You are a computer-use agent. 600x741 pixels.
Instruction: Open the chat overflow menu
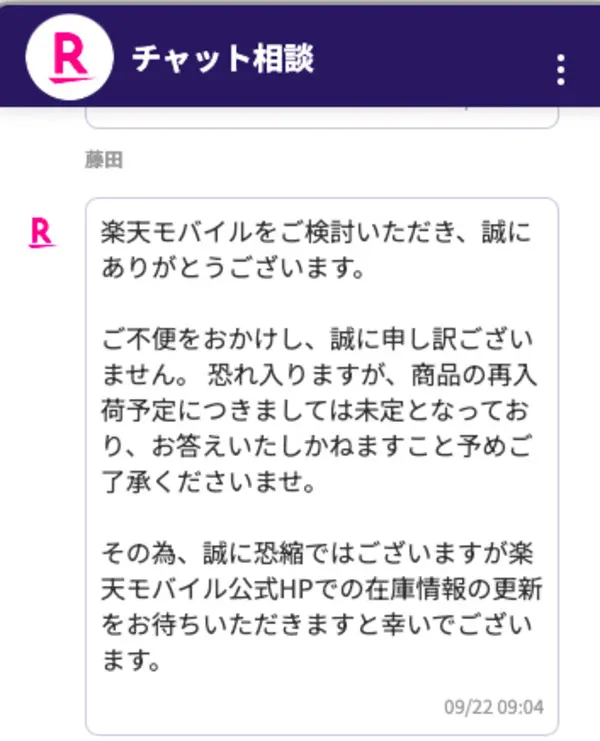pos(561,68)
